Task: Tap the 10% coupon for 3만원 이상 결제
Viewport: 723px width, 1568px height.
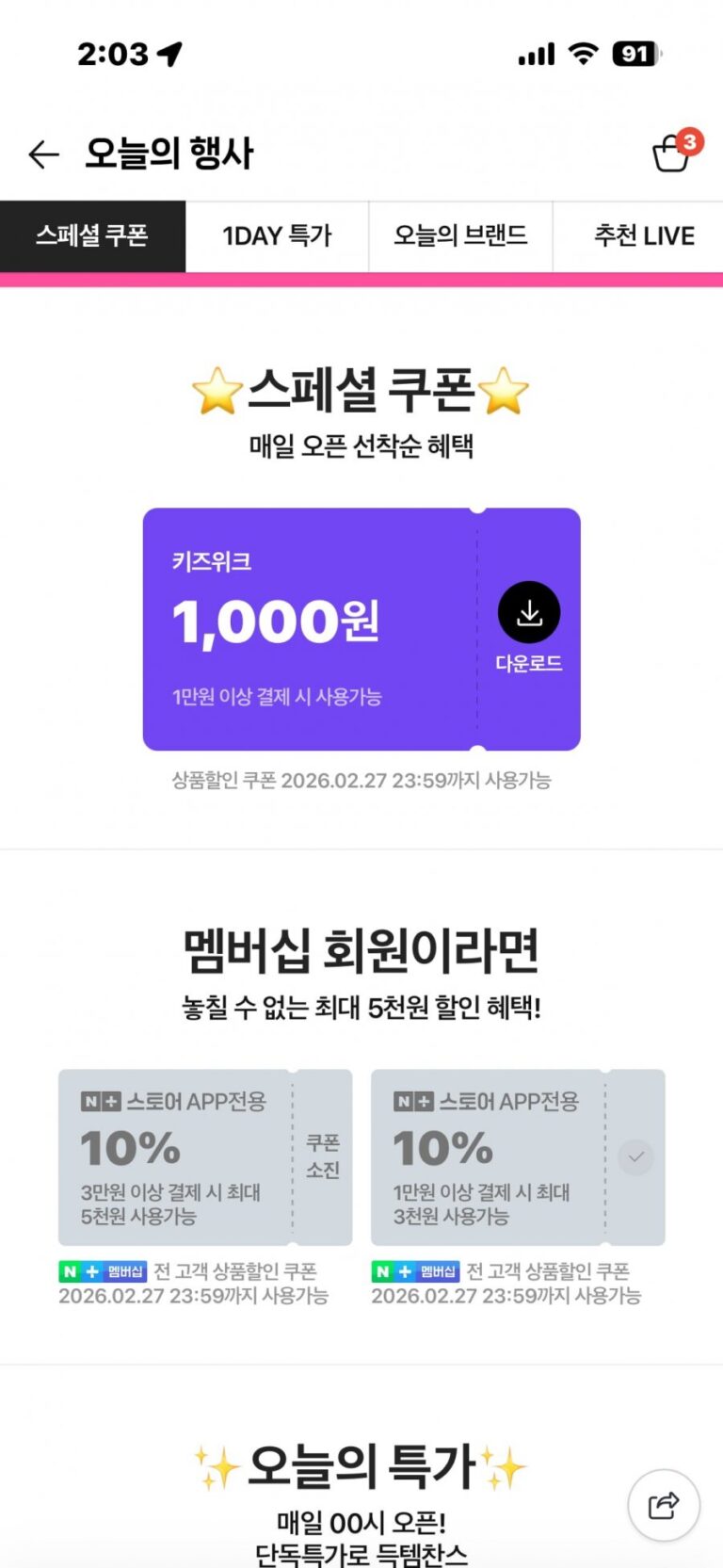Action: click(204, 1157)
